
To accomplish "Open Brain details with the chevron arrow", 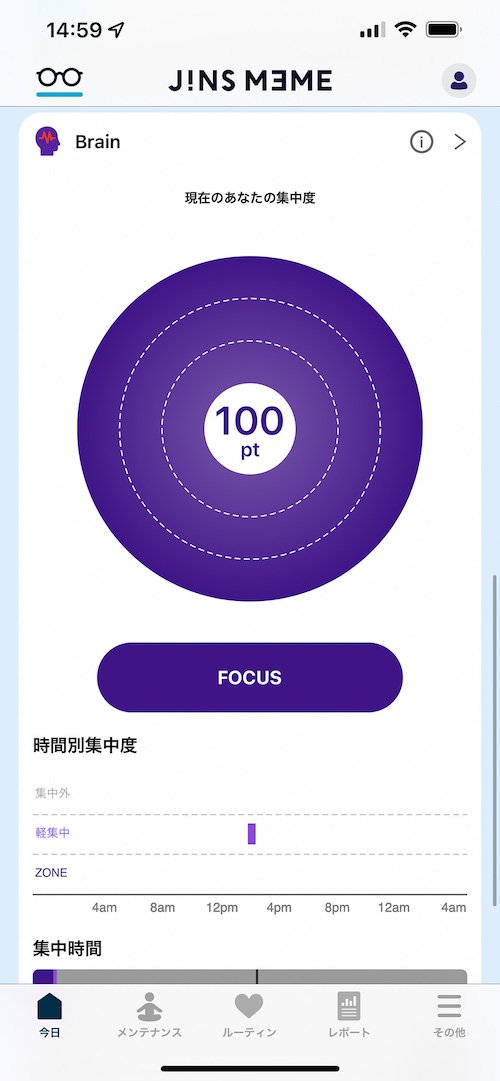I will [460, 142].
